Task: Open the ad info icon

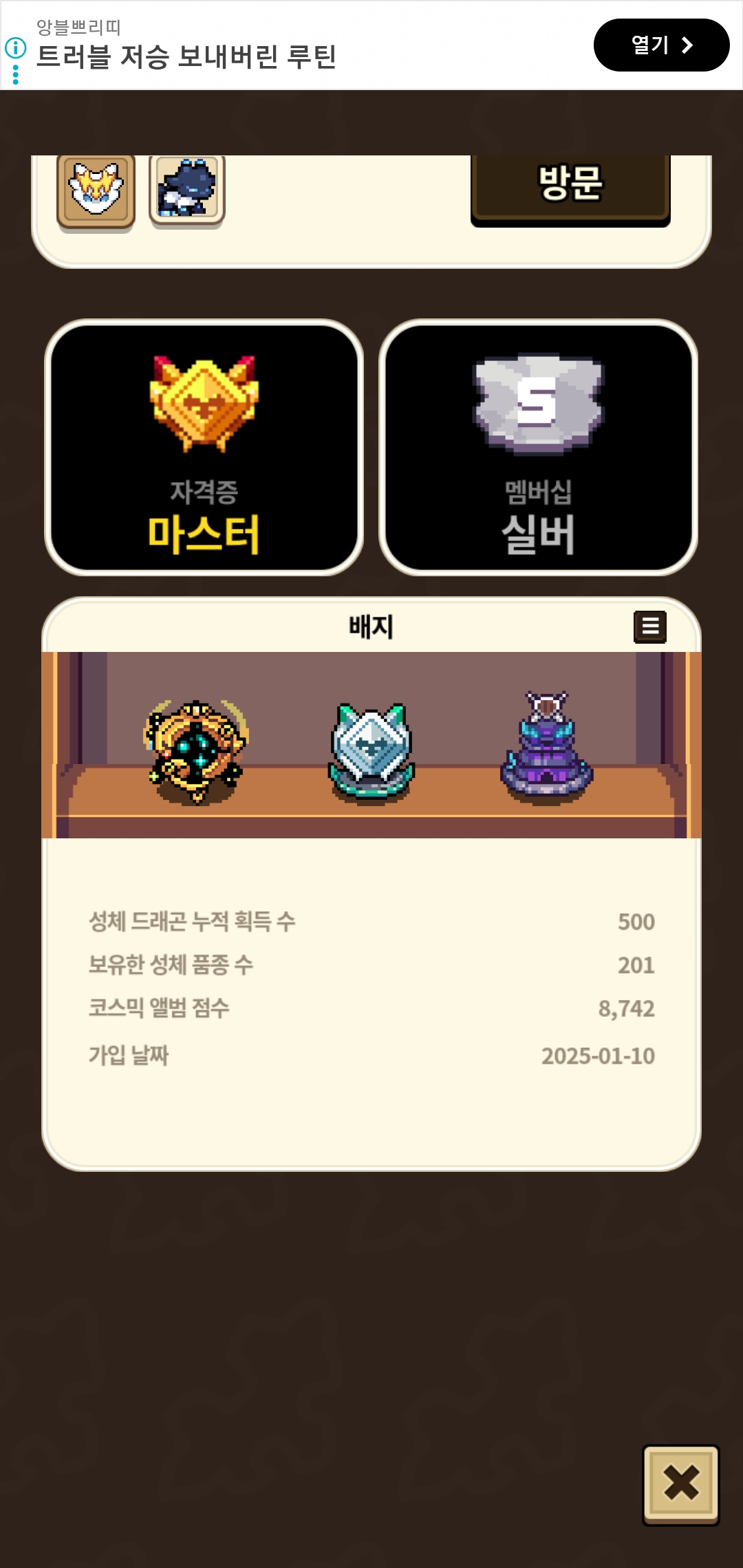Action: tap(15, 48)
